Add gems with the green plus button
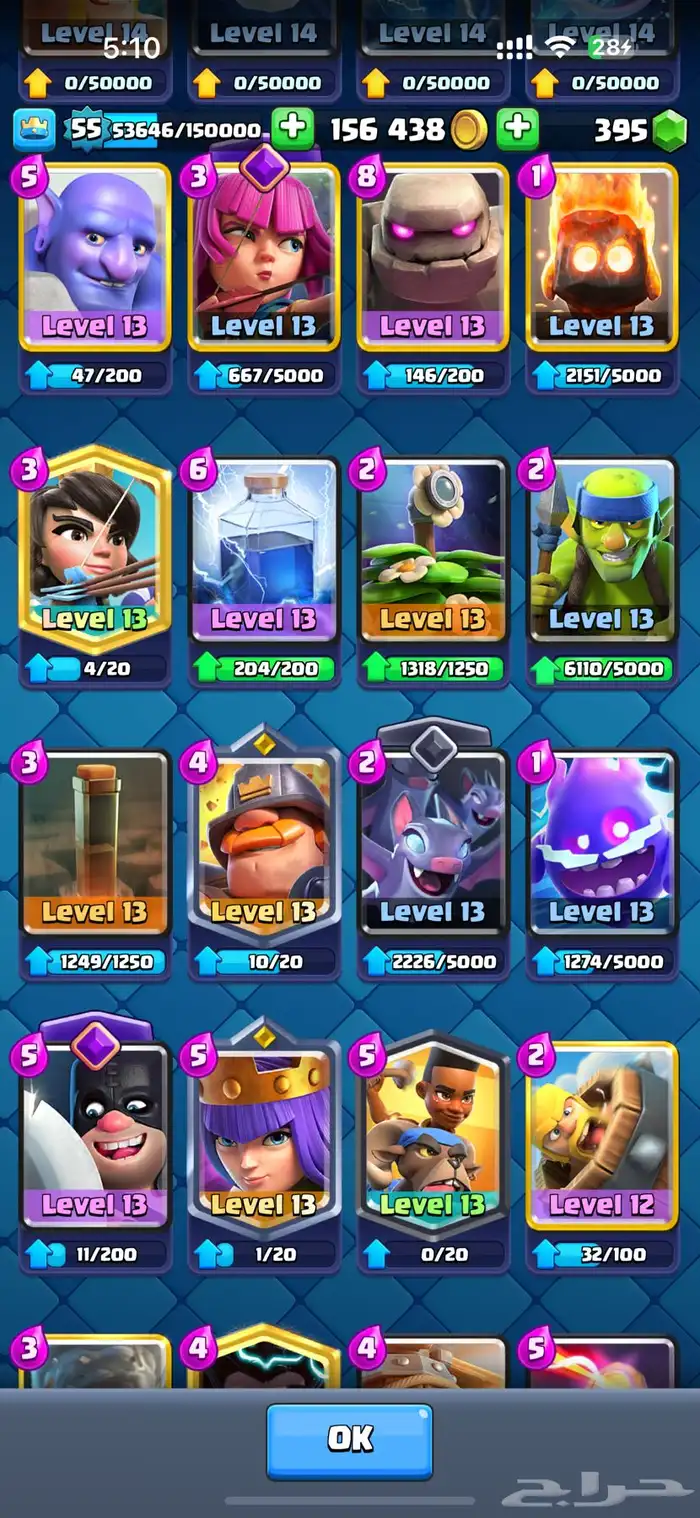This screenshot has width=700, height=1518. [517, 129]
